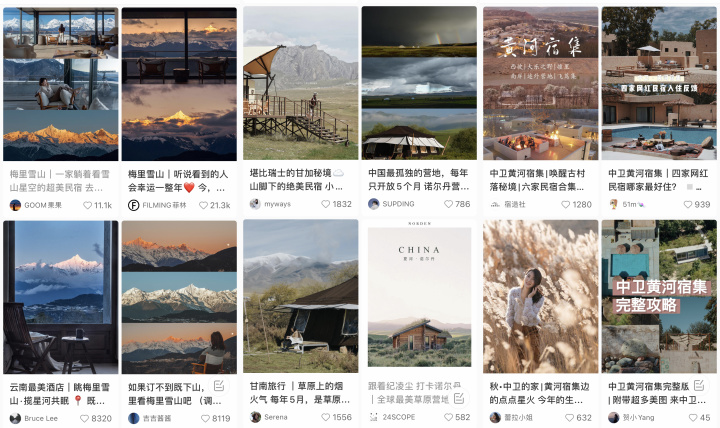Like the post by 宿造社

(563, 204)
